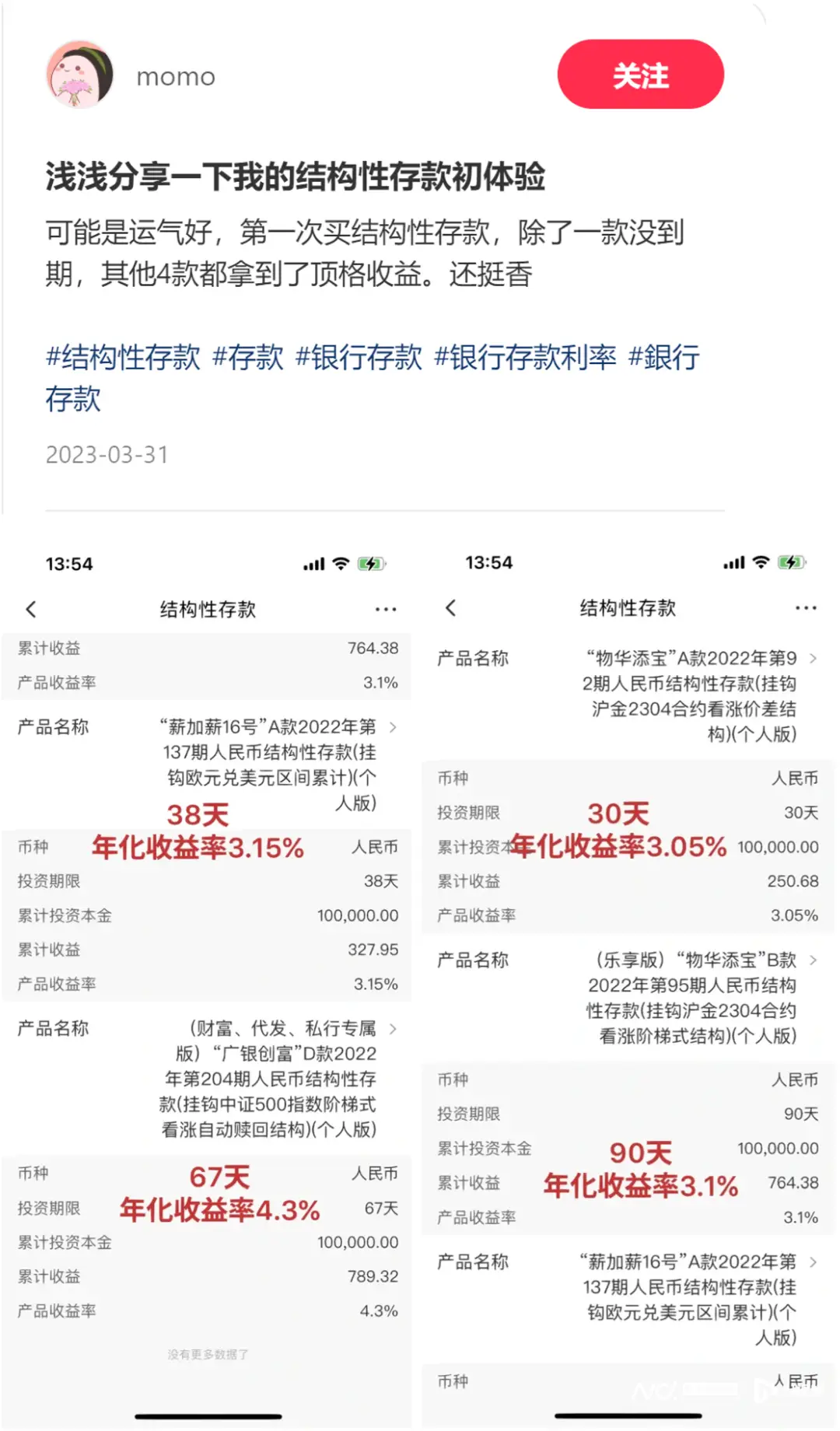Tap the 13:54 clock in the status bar
Screen dimensions: 840x1431
[x=70, y=563]
